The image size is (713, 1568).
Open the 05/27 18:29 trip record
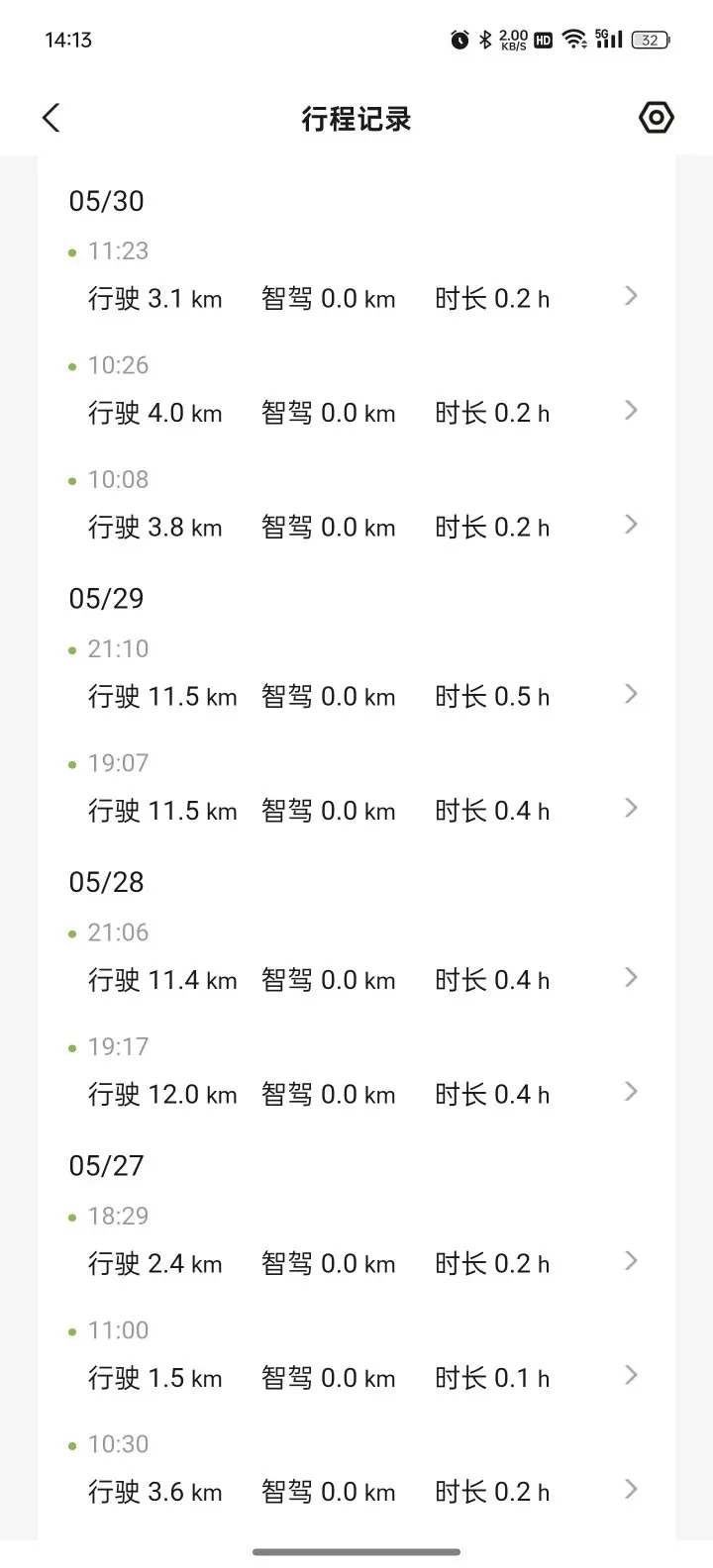[356, 1242]
